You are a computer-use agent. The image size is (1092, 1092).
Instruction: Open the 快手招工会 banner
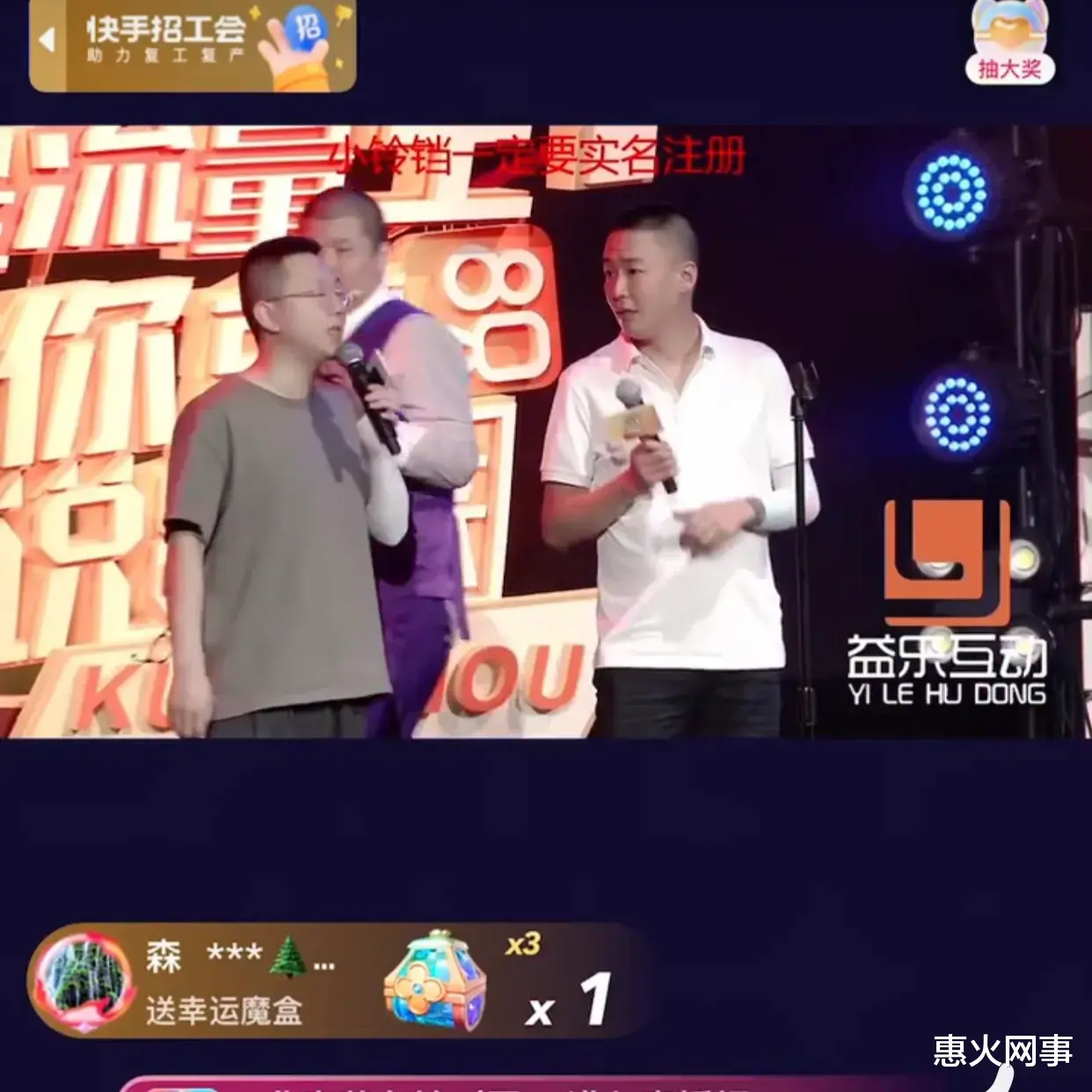coord(193,44)
